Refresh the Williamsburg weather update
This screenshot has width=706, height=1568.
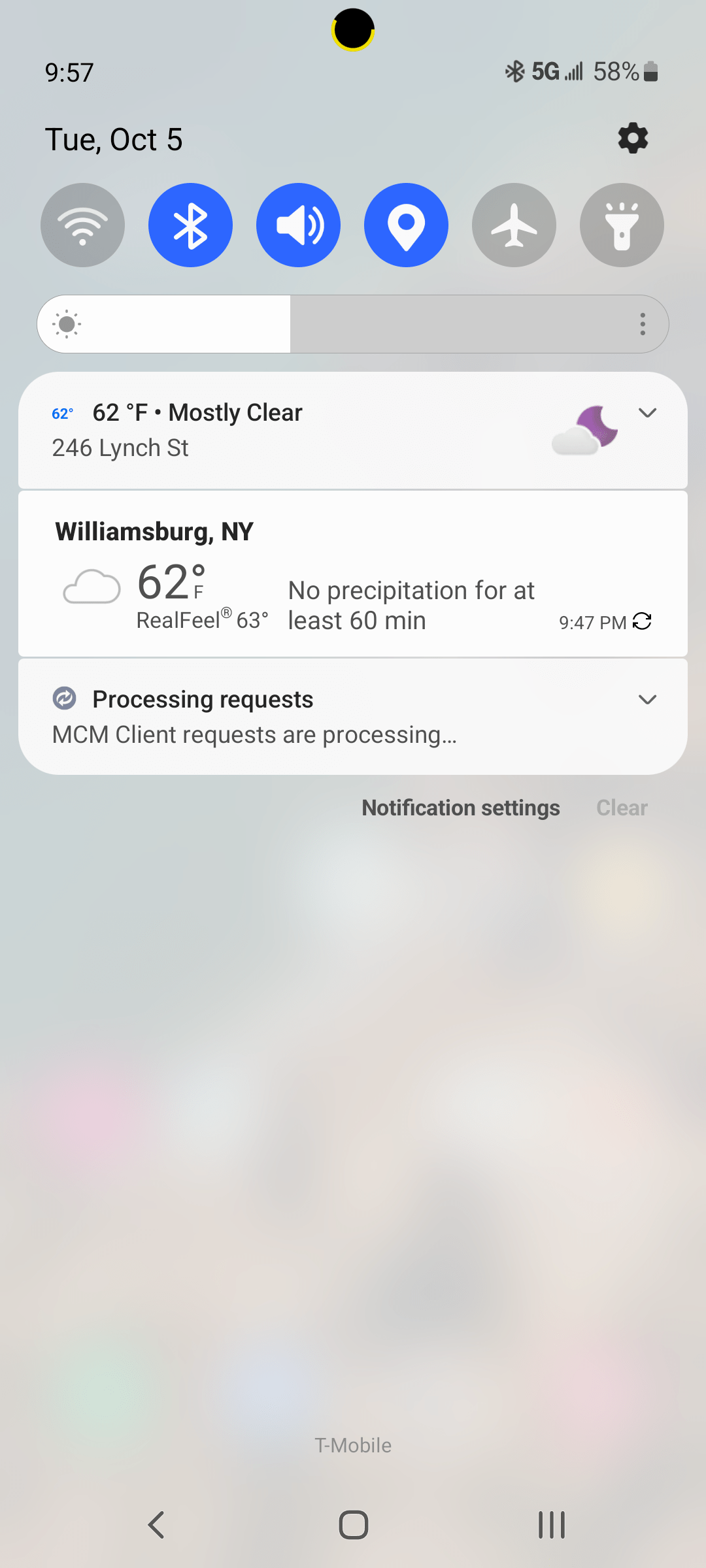[643, 621]
